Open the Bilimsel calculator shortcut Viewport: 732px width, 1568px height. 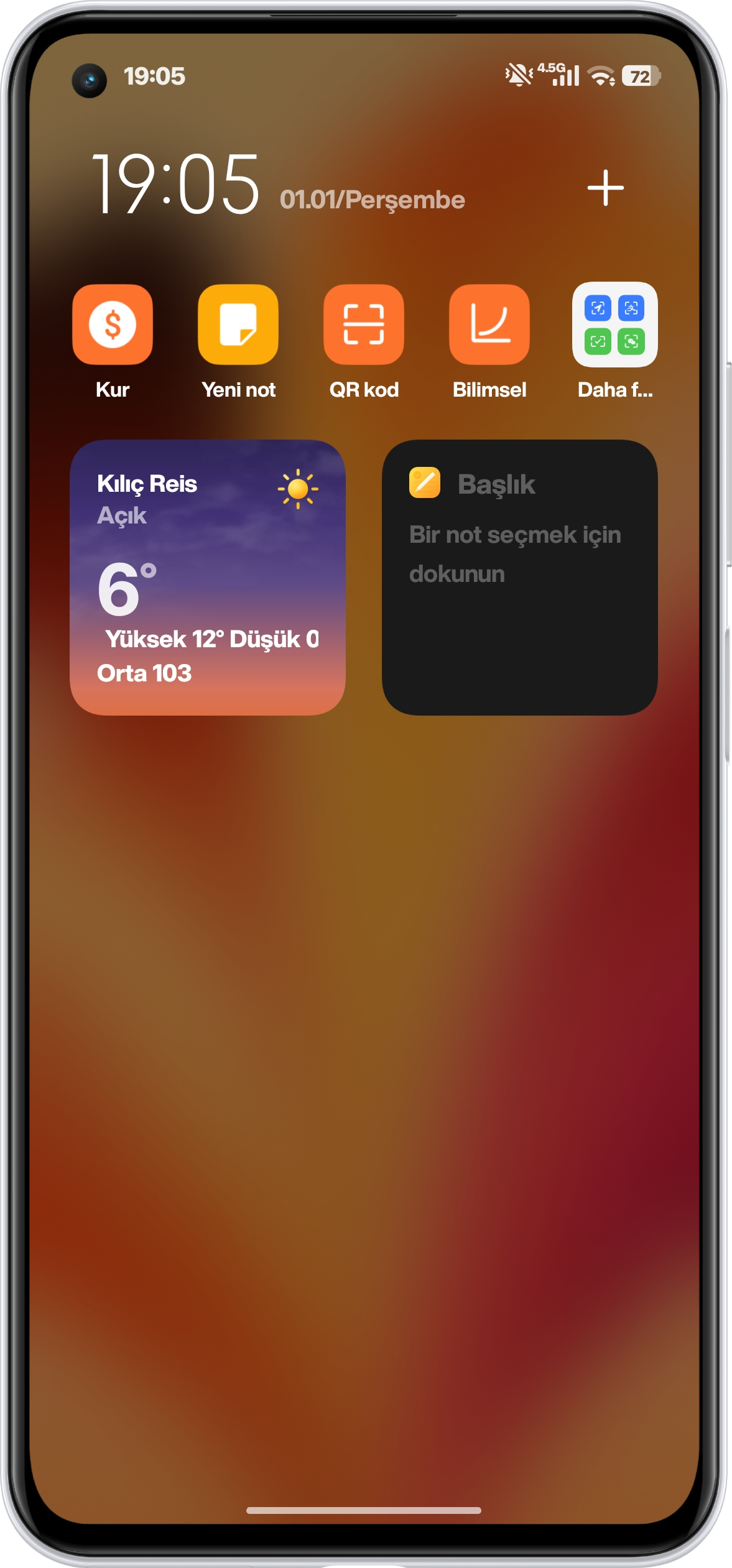(489, 325)
